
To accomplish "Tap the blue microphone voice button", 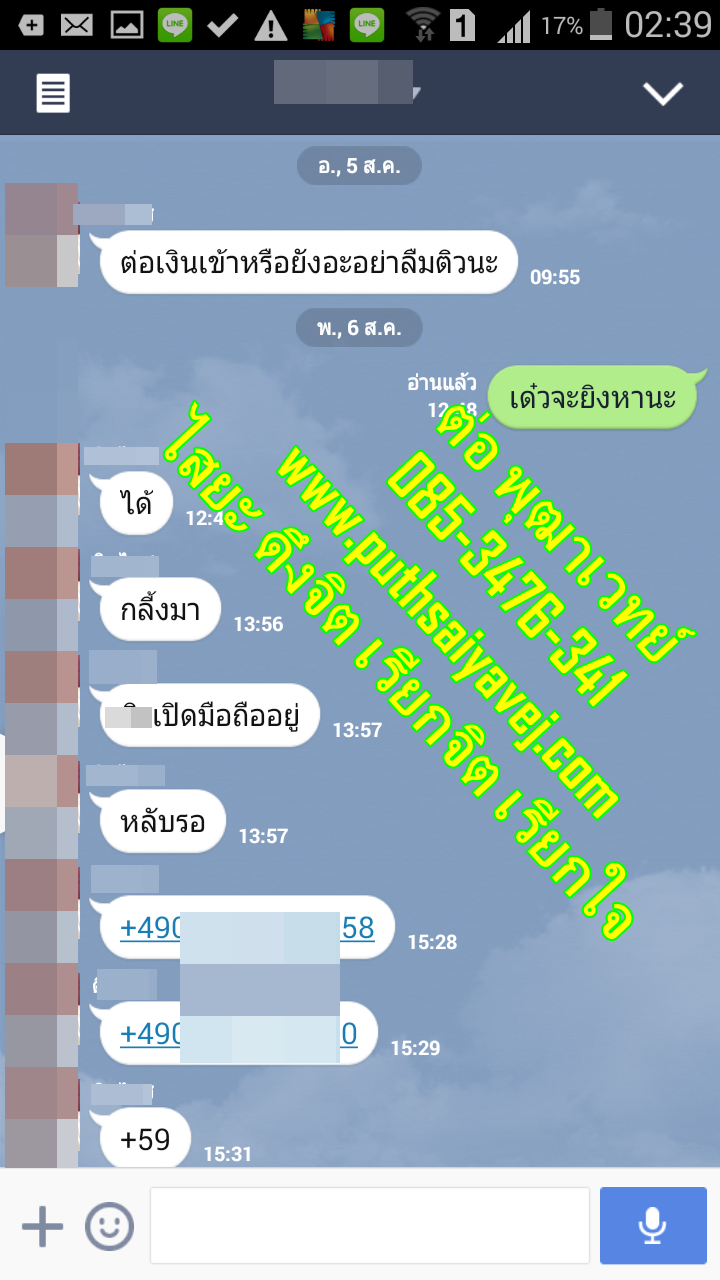I will coord(653,1226).
